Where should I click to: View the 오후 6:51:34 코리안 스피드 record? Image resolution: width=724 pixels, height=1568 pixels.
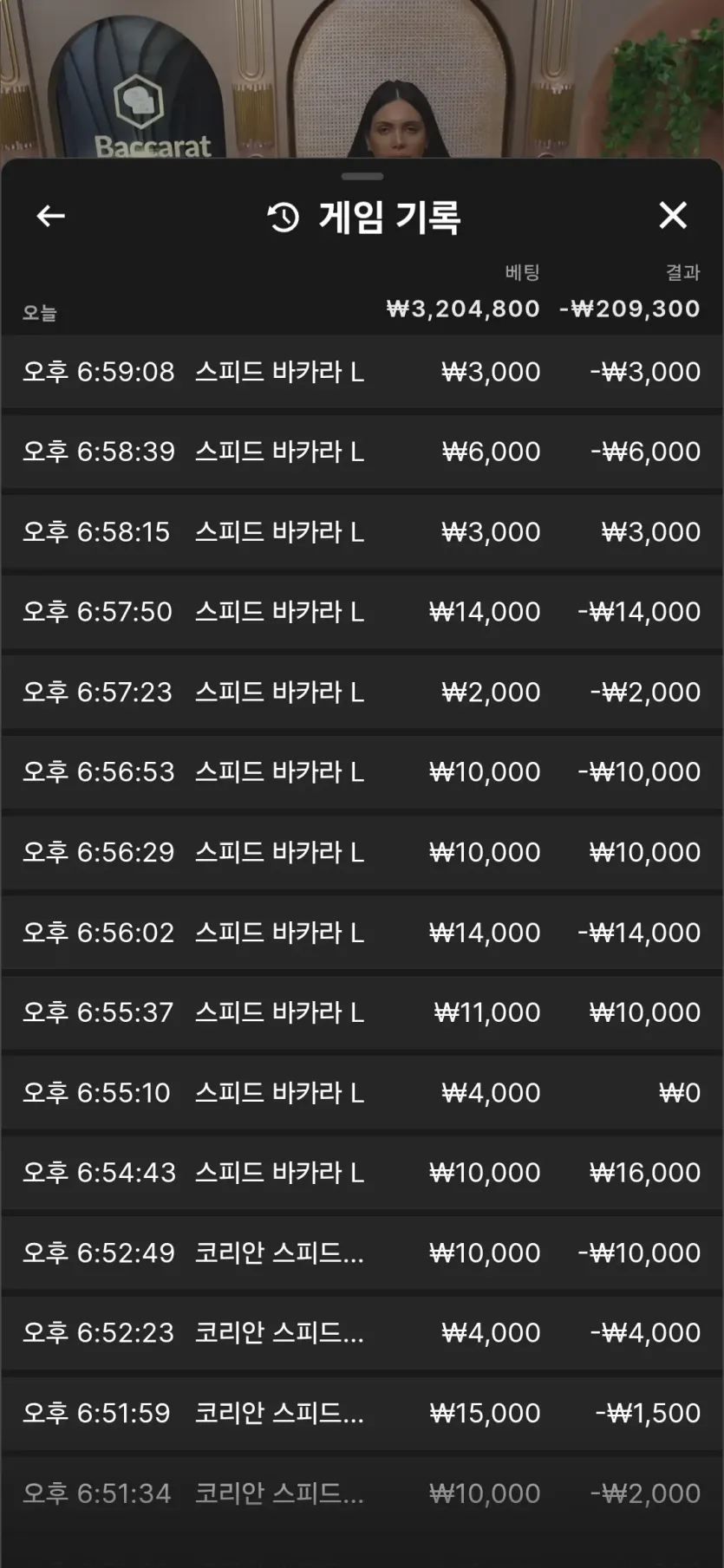(362, 1493)
